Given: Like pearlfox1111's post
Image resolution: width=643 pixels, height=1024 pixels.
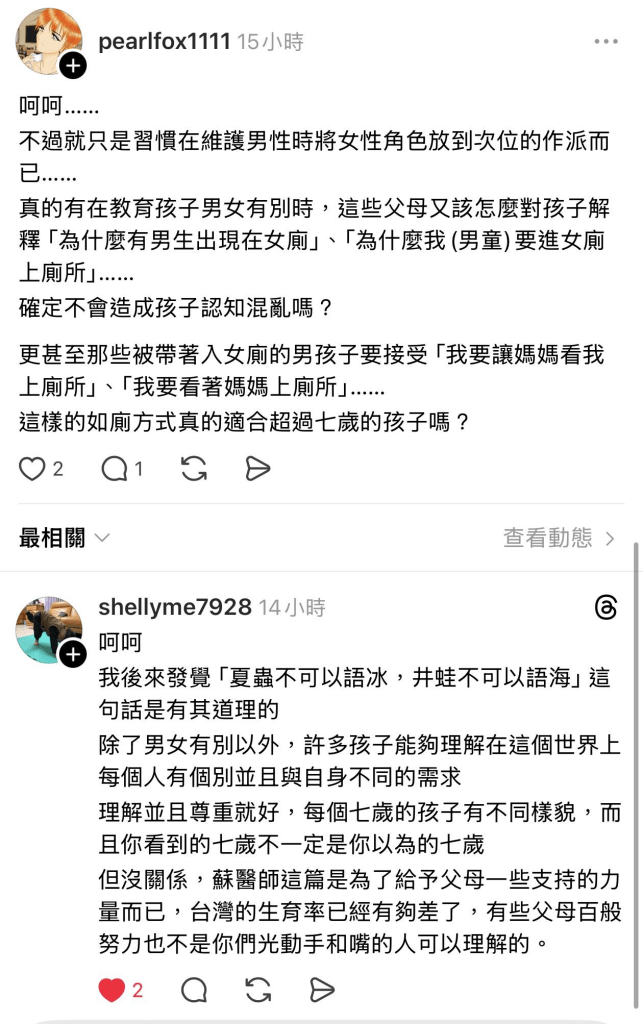Looking at the screenshot, I should click(33, 468).
